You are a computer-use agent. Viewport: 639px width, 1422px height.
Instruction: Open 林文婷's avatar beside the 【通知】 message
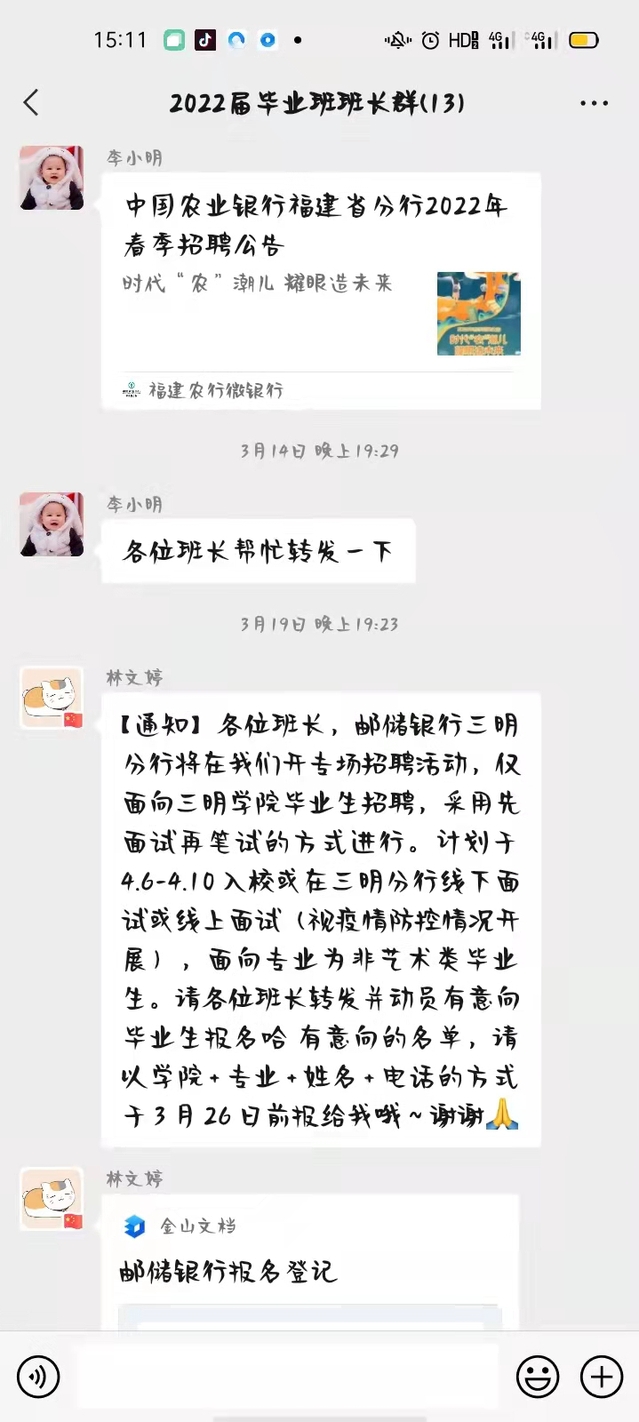point(52,698)
